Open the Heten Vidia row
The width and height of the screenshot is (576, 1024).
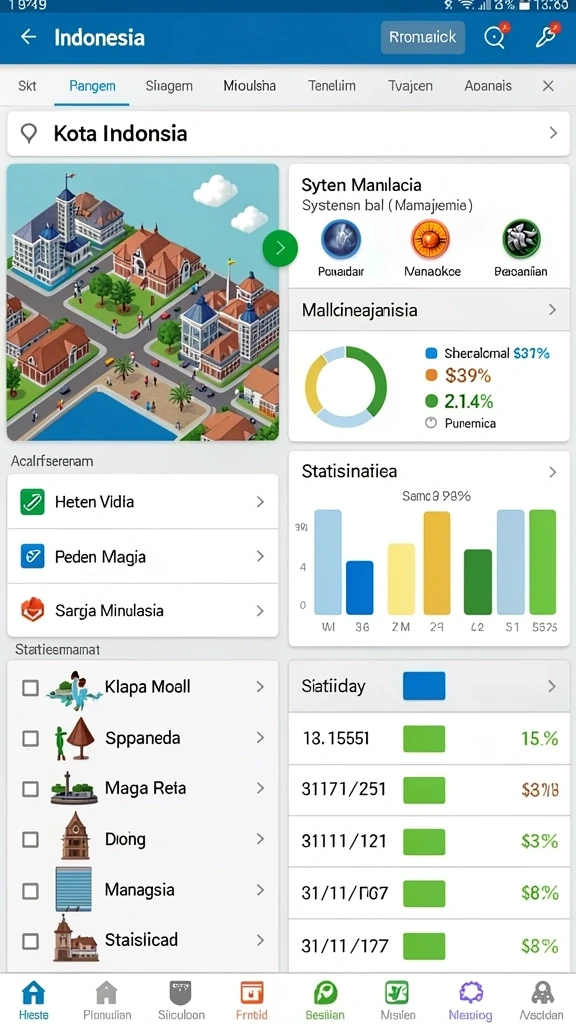pyautogui.click(x=142, y=502)
